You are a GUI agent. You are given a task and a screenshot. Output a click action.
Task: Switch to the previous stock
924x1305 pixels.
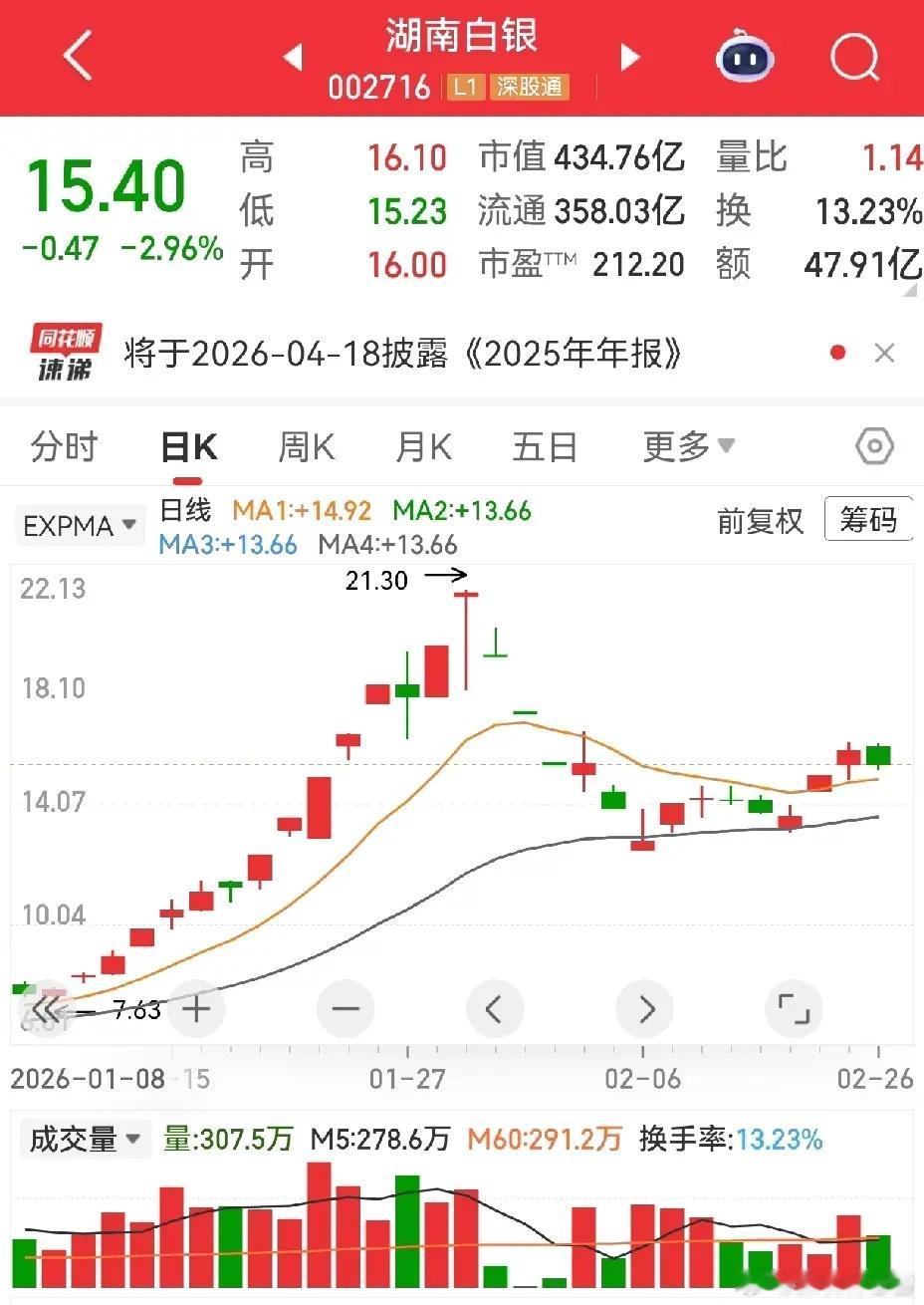tap(293, 57)
